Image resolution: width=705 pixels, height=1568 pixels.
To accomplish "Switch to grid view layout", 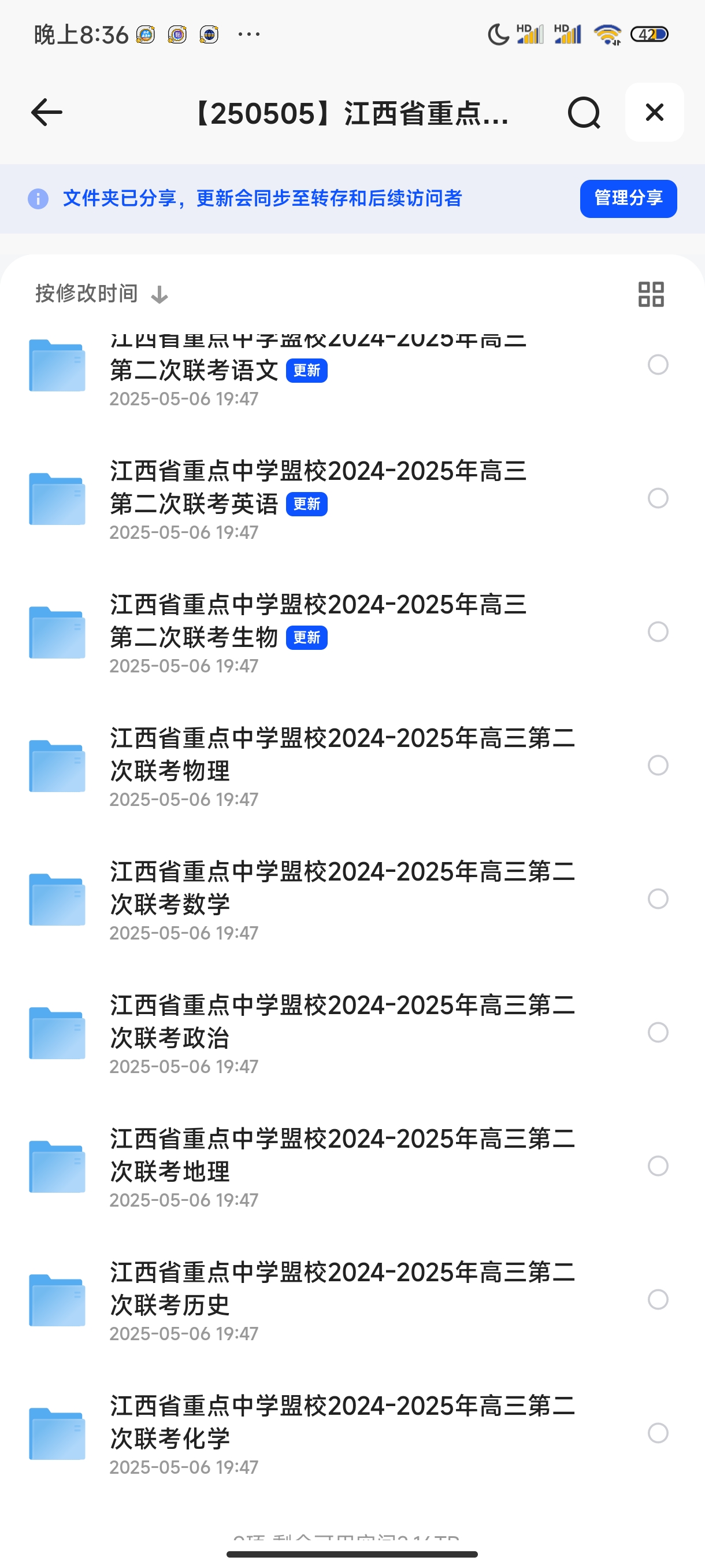I will pos(651,294).
